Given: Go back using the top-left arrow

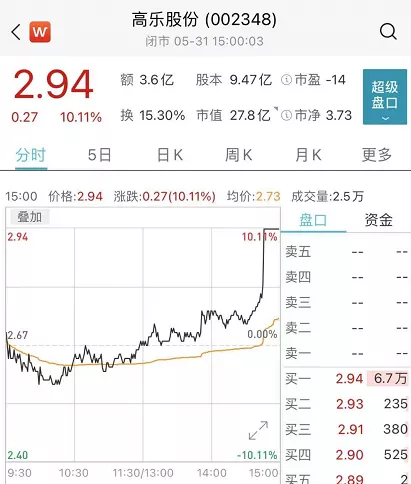Looking at the screenshot, I should click(16, 32).
